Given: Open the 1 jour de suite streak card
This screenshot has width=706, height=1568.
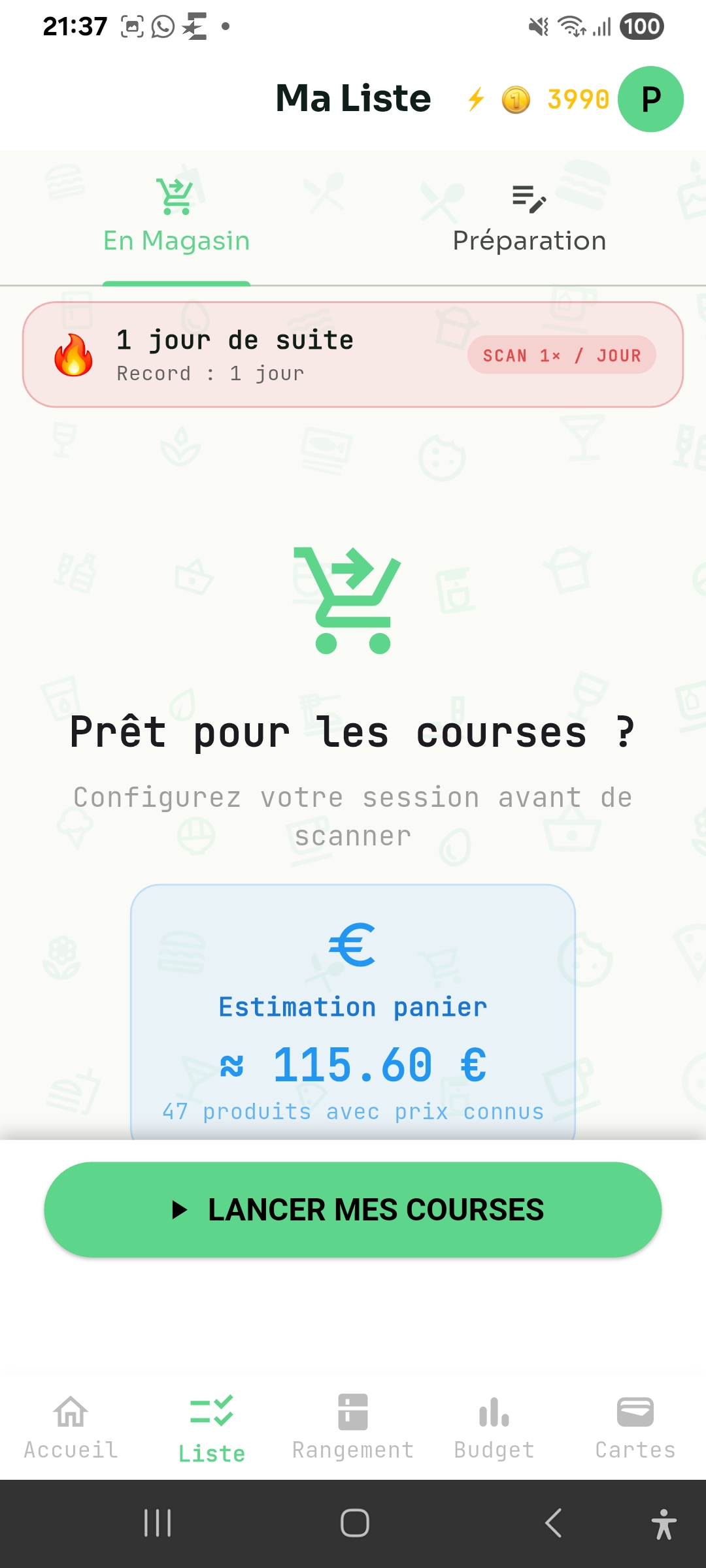Looking at the screenshot, I should [353, 355].
